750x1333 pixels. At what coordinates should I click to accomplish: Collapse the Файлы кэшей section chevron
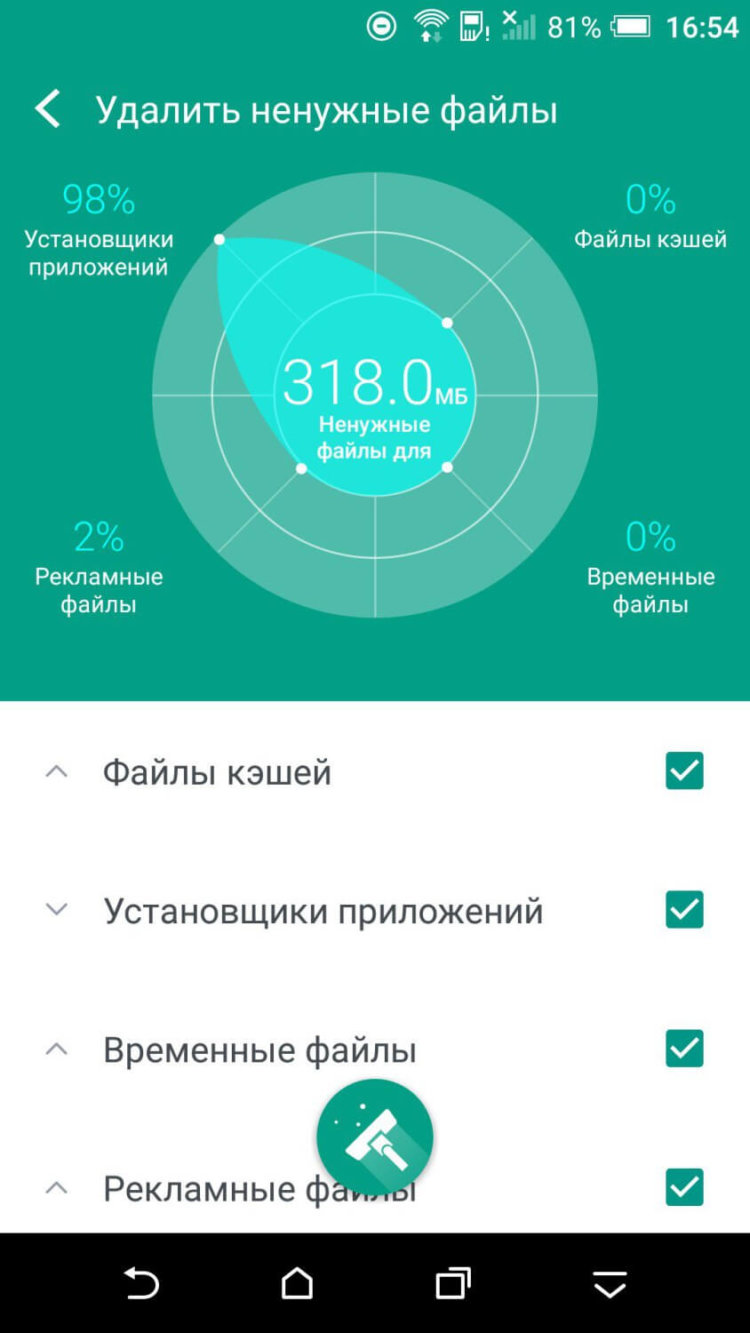point(57,771)
